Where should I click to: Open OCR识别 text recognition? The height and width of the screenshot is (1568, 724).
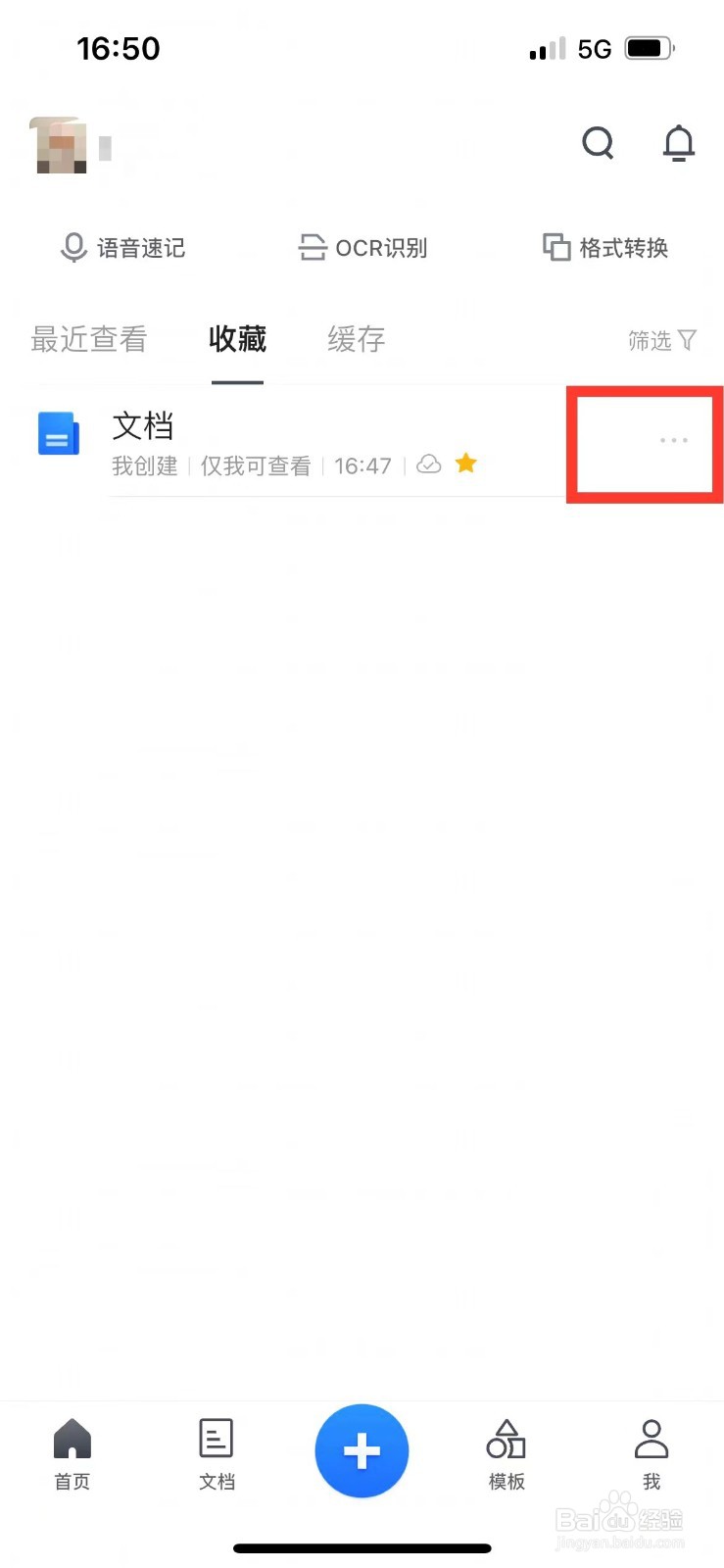pos(362,248)
